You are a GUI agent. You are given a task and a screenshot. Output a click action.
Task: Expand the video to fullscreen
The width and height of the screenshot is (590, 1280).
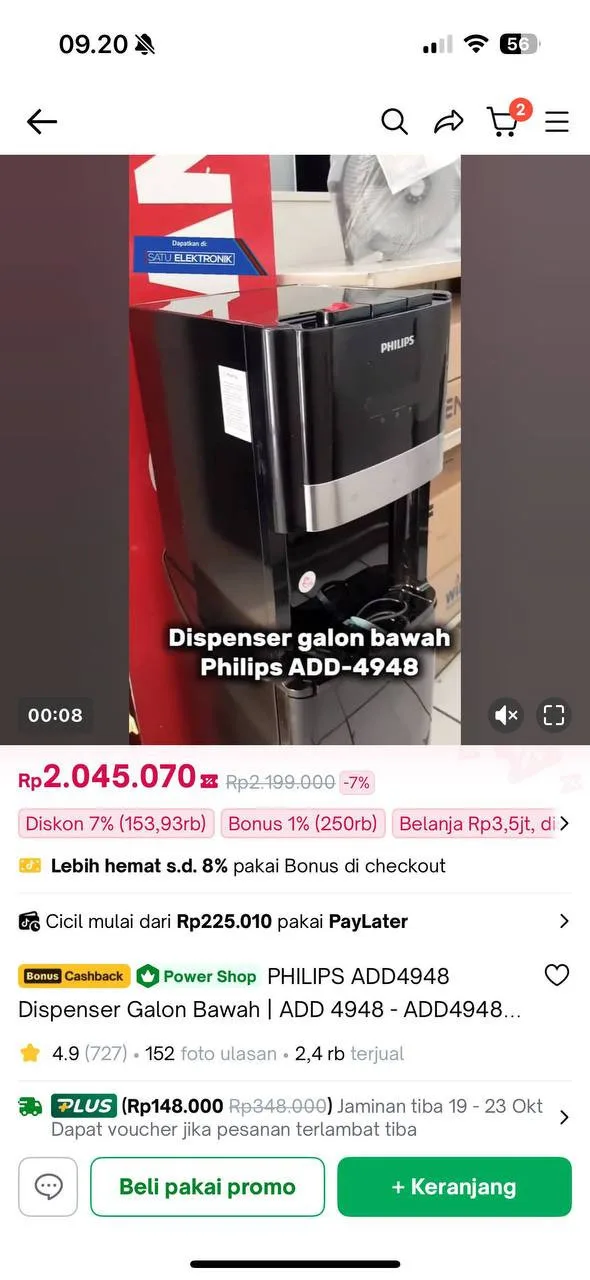click(554, 715)
